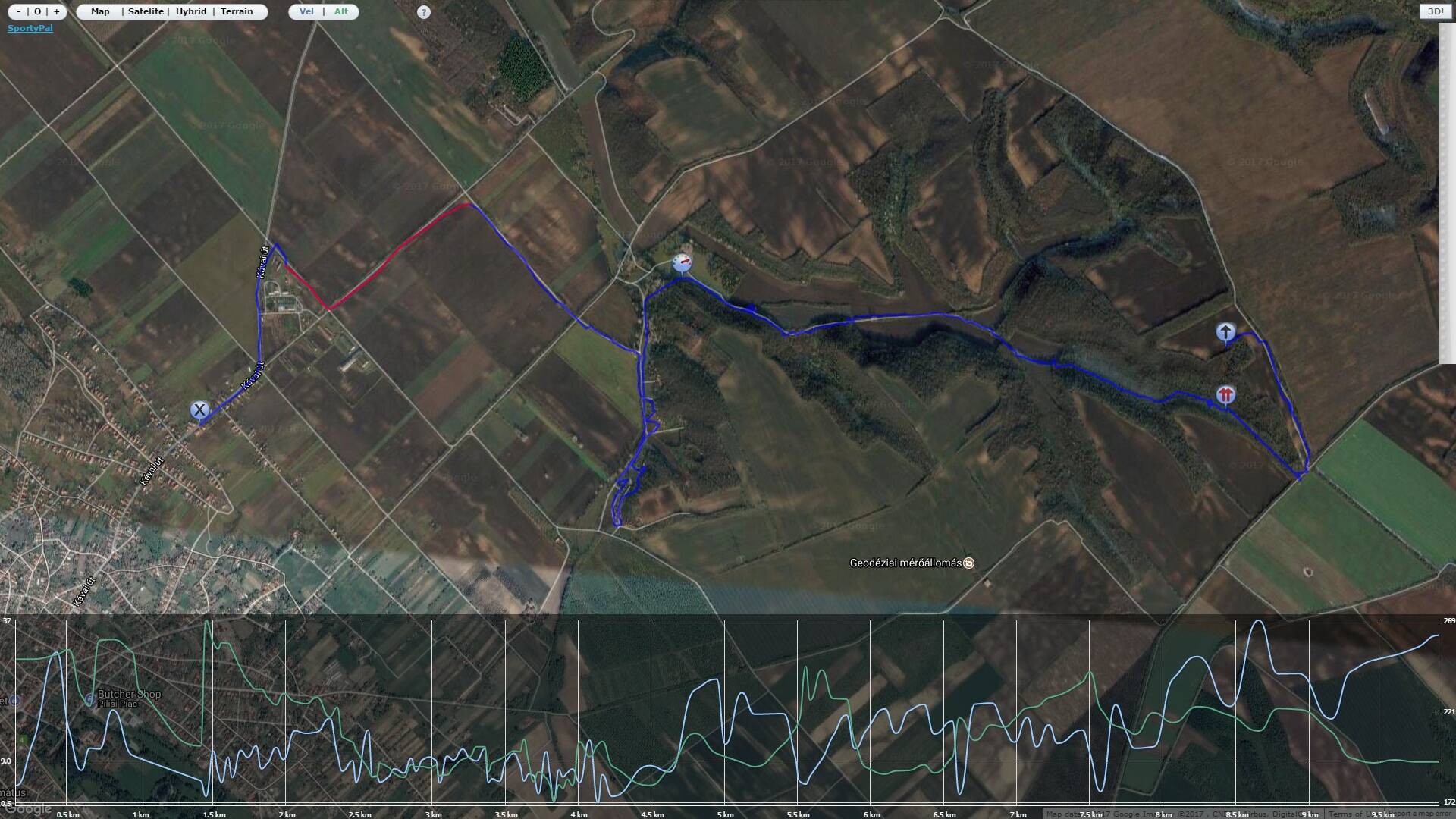
Task: Switch to Hybrid map type
Action: (x=191, y=11)
